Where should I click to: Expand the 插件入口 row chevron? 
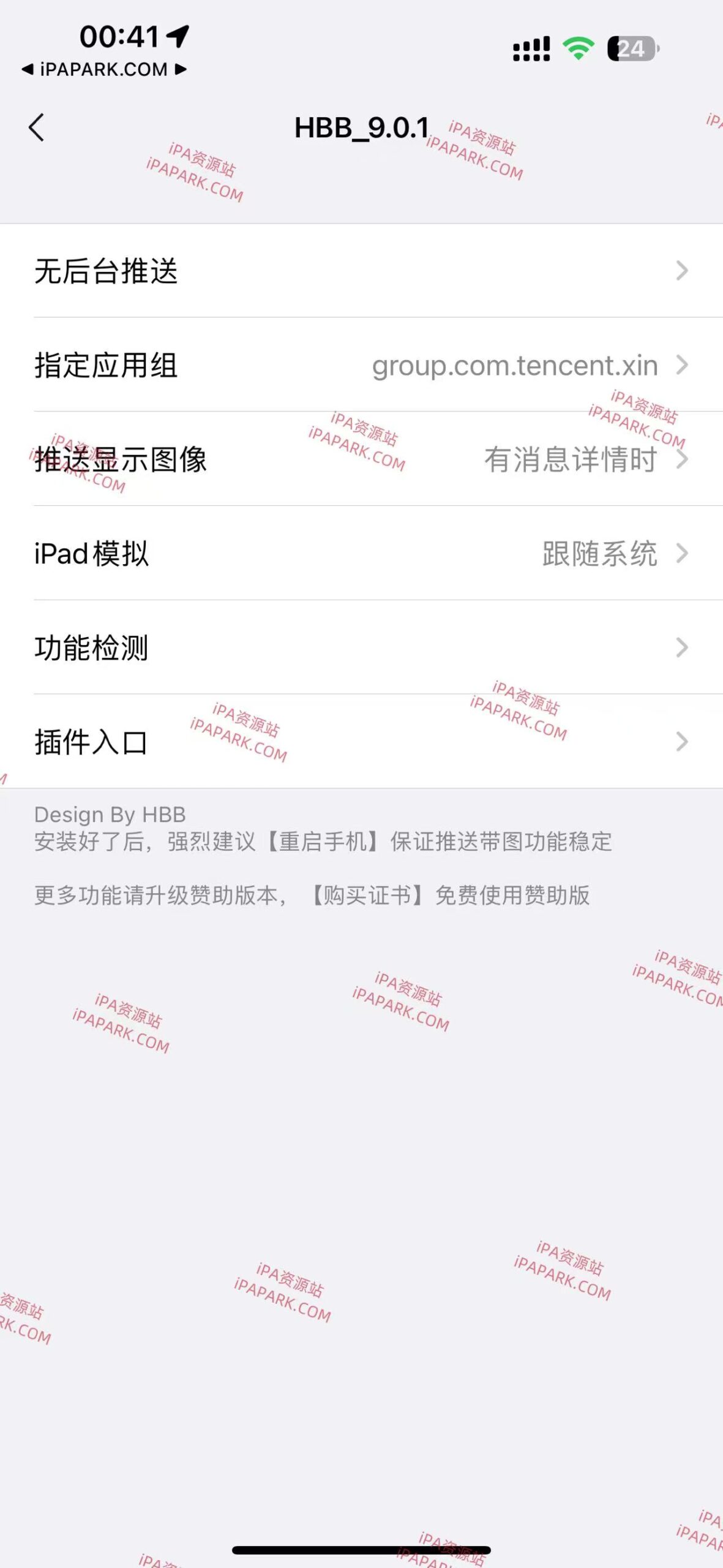681,742
